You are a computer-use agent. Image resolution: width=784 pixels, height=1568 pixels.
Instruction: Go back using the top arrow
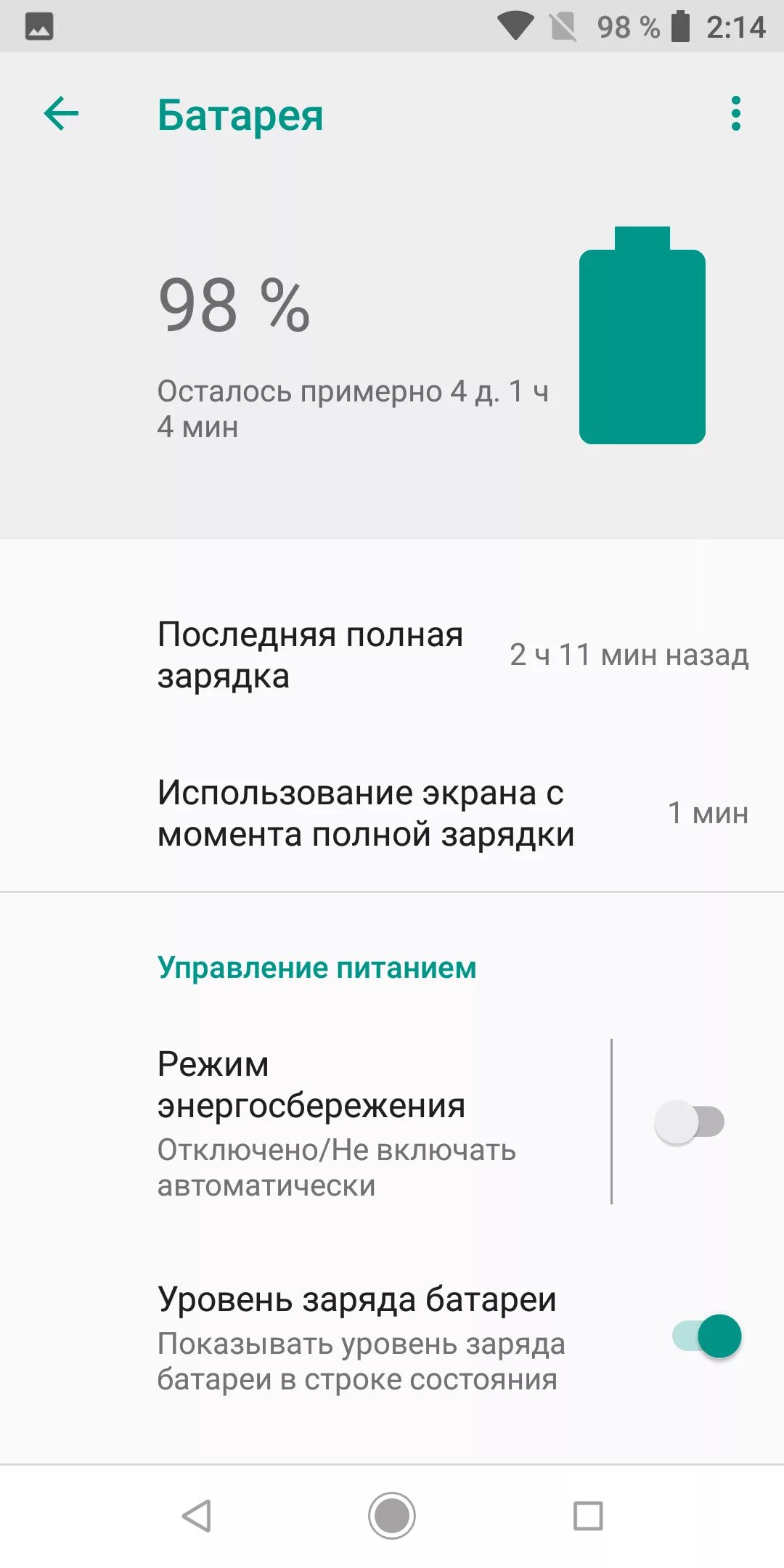tap(61, 114)
